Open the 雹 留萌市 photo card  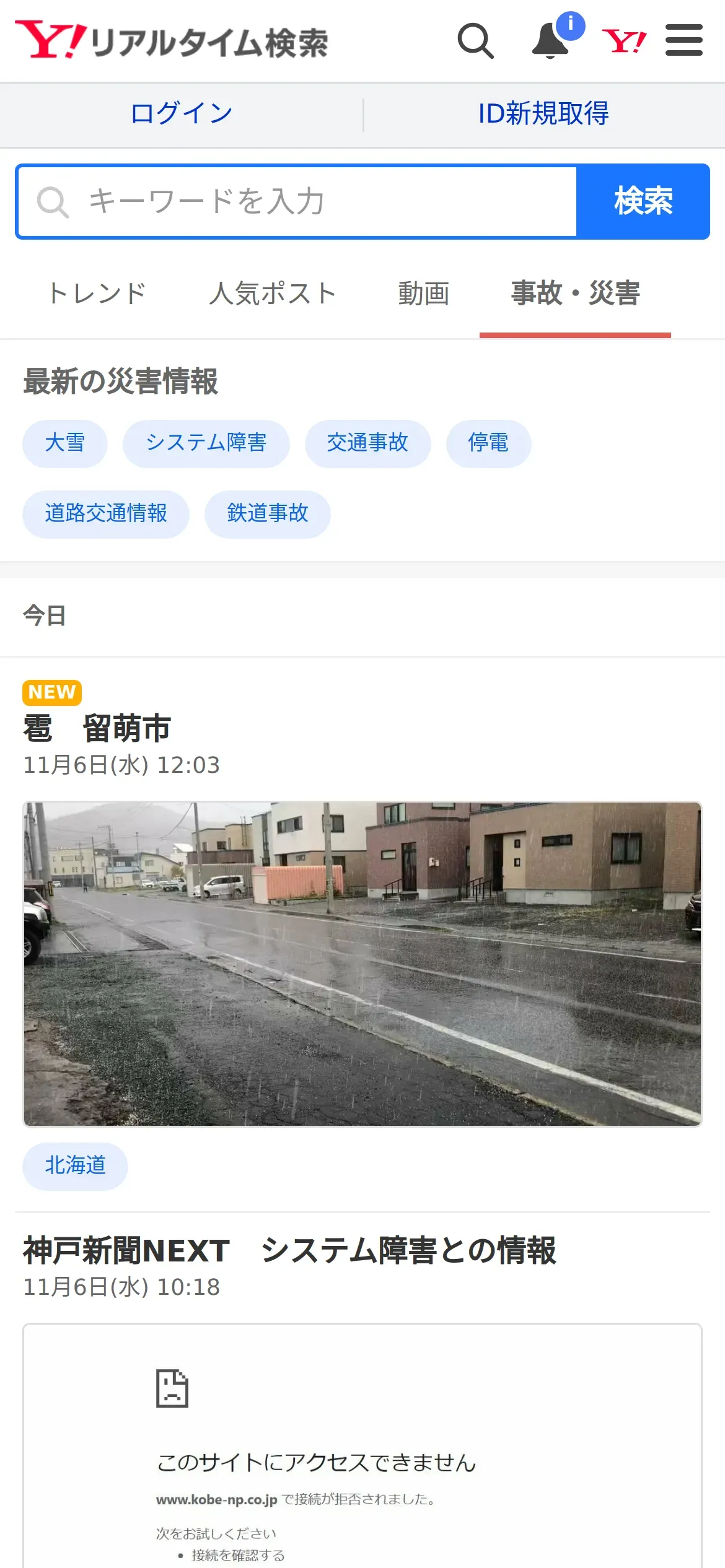(x=362, y=964)
